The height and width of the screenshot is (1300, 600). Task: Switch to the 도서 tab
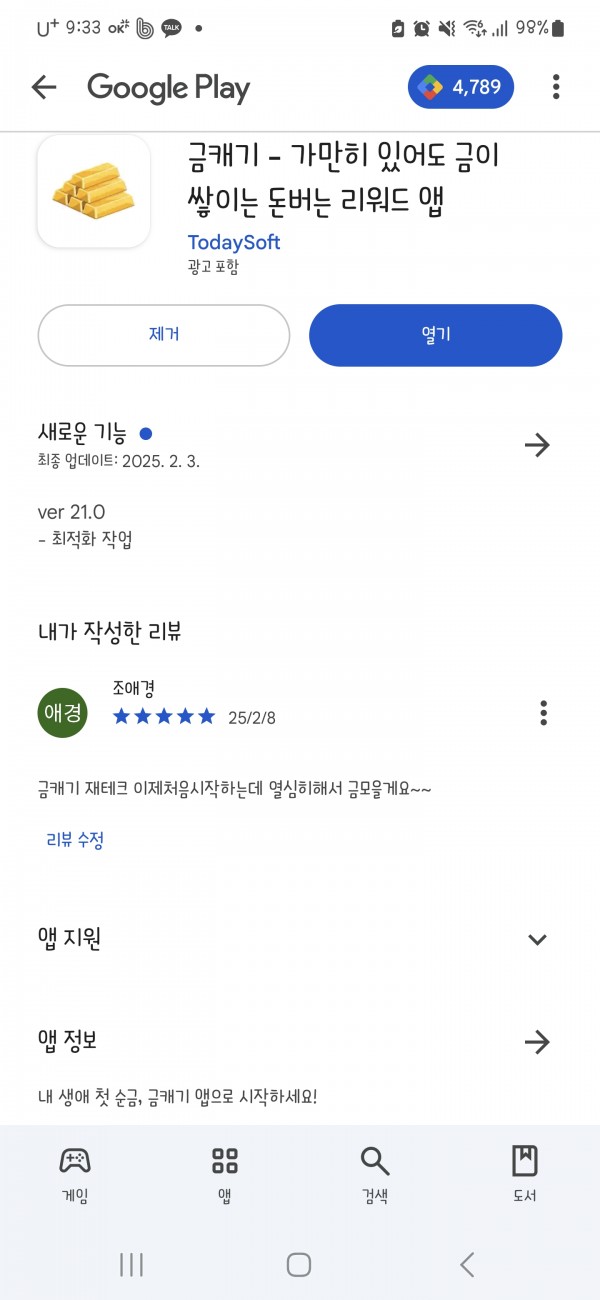click(525, 1174)
